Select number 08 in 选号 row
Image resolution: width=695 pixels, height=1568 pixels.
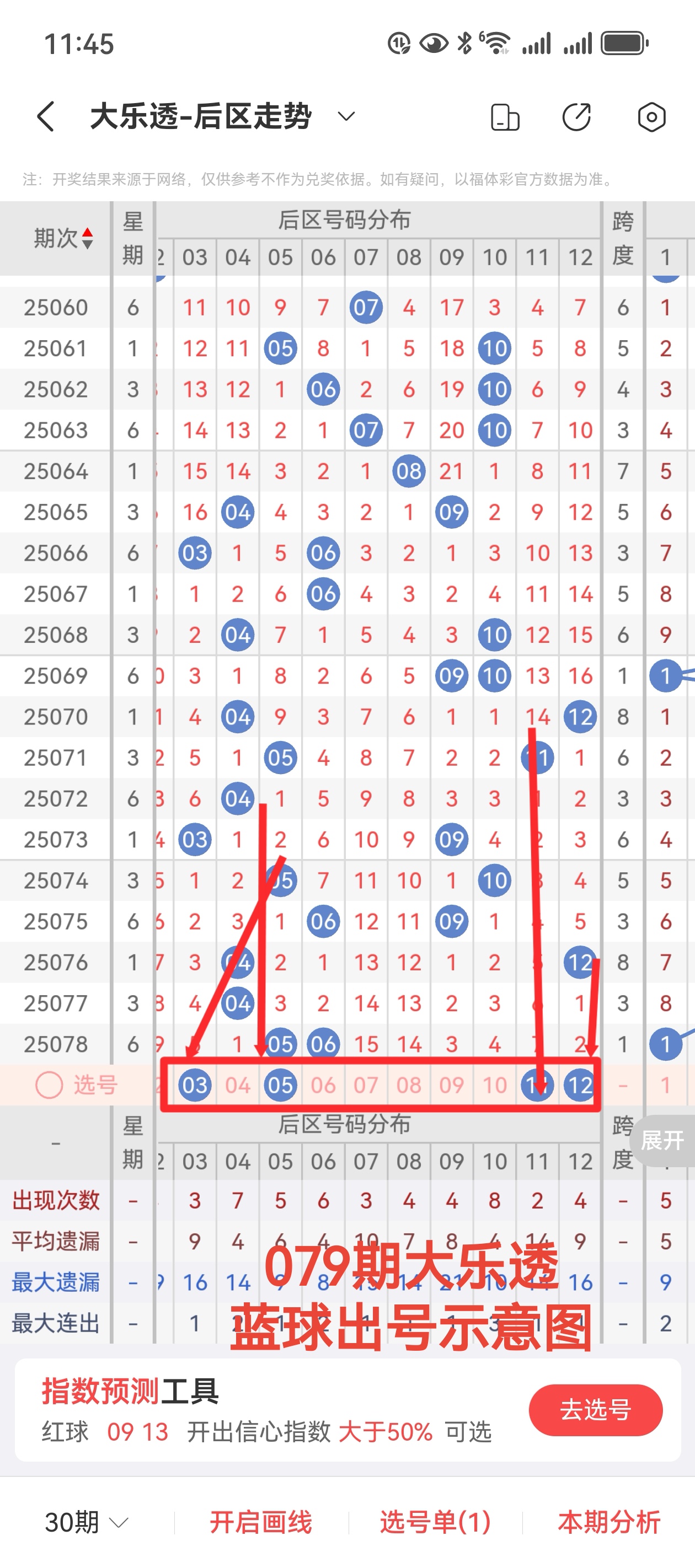(409, 1084)
